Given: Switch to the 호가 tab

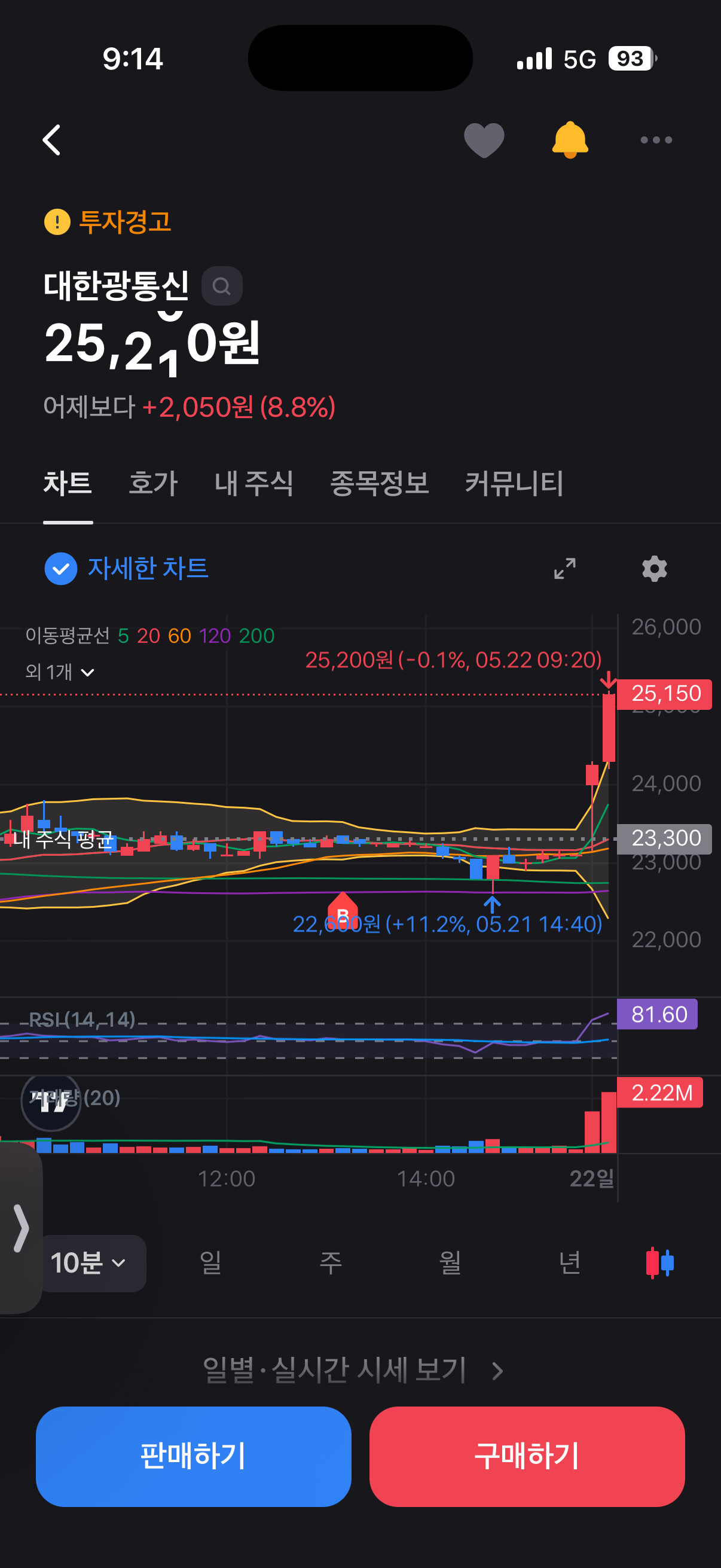Looking at the screenshot, I should (152, 483).
